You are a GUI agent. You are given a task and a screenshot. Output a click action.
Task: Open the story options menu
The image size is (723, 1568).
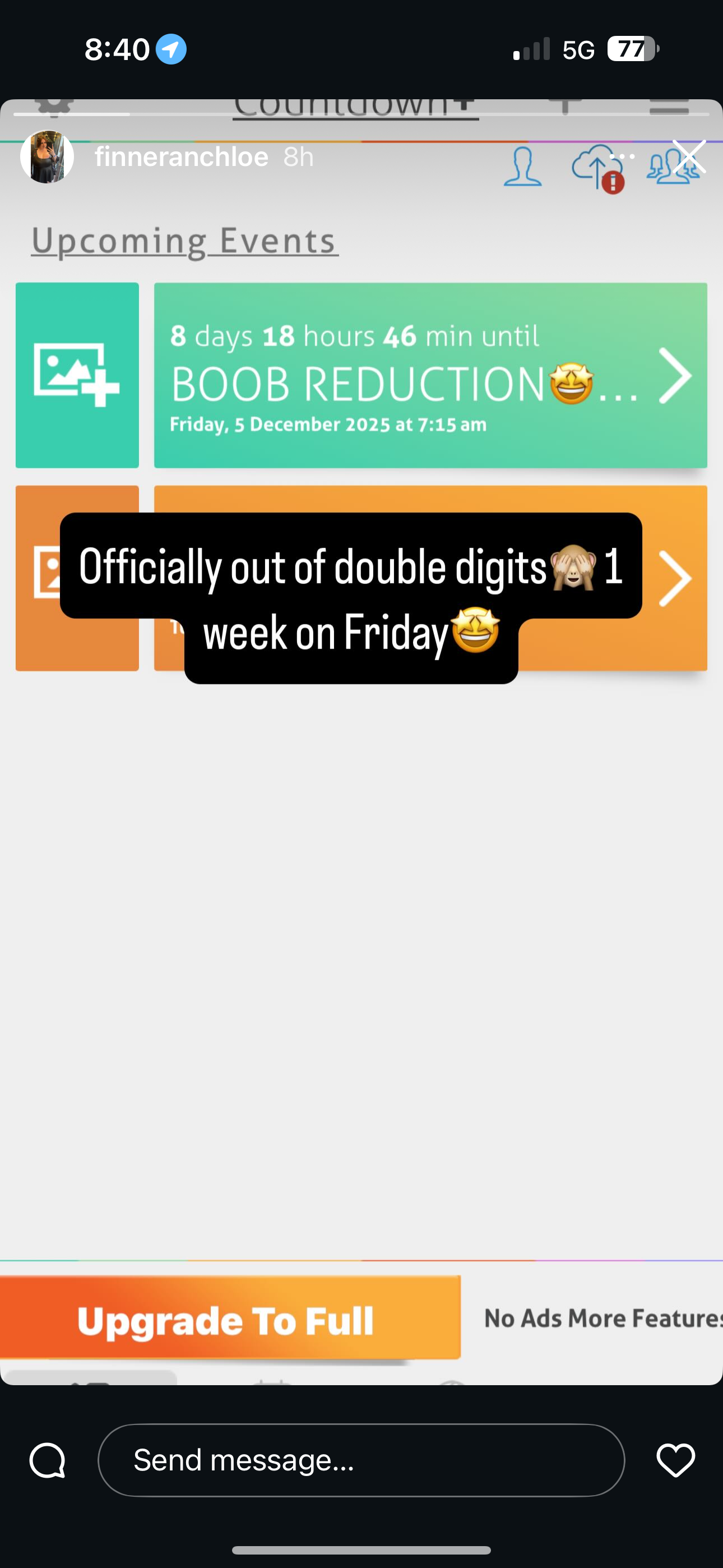pyautogui.click(x=622, y=156)
